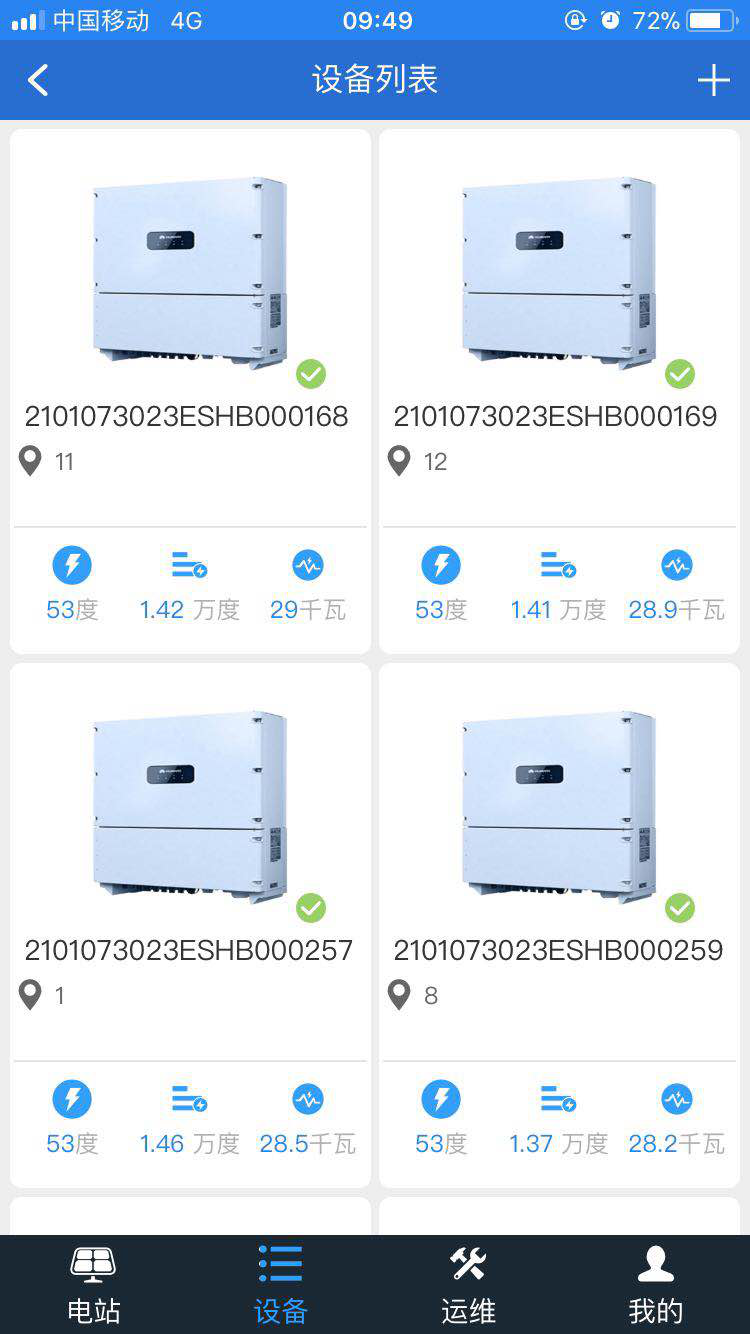Viewport: 750px width, 1334px height.
Task: Switch to the 运维 tab
Action: (468, 1285)
